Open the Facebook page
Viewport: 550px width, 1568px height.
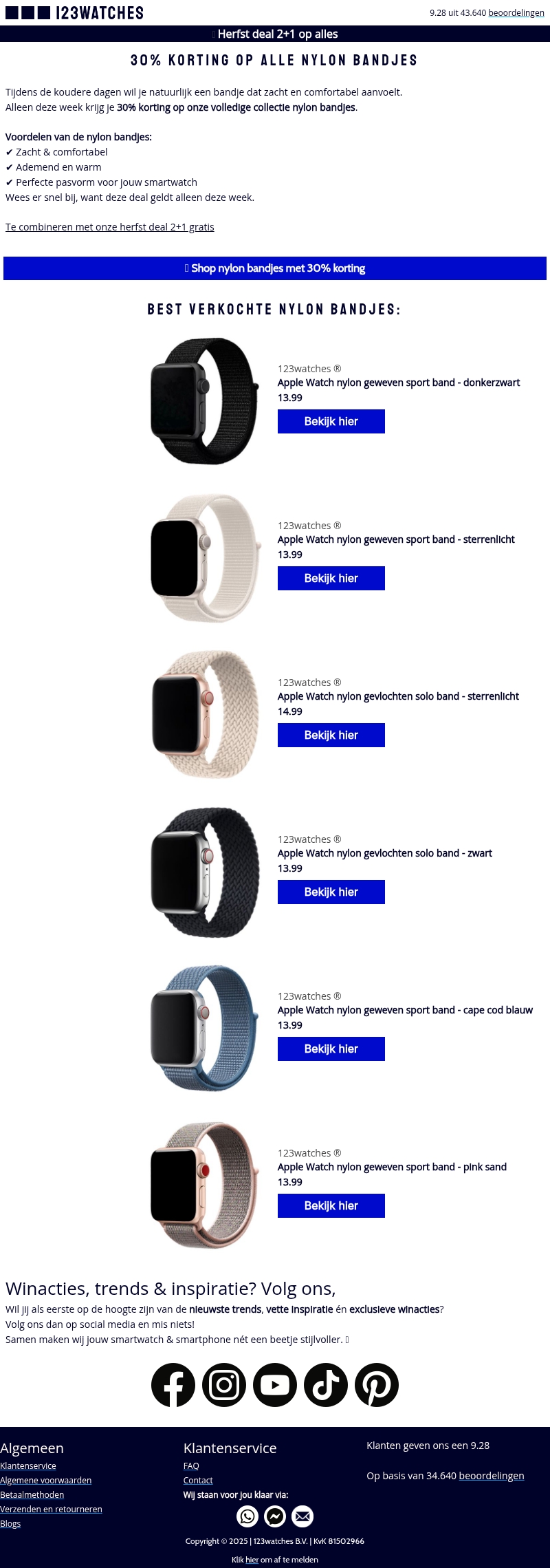pyautogui.click(x=173, y=1385)
